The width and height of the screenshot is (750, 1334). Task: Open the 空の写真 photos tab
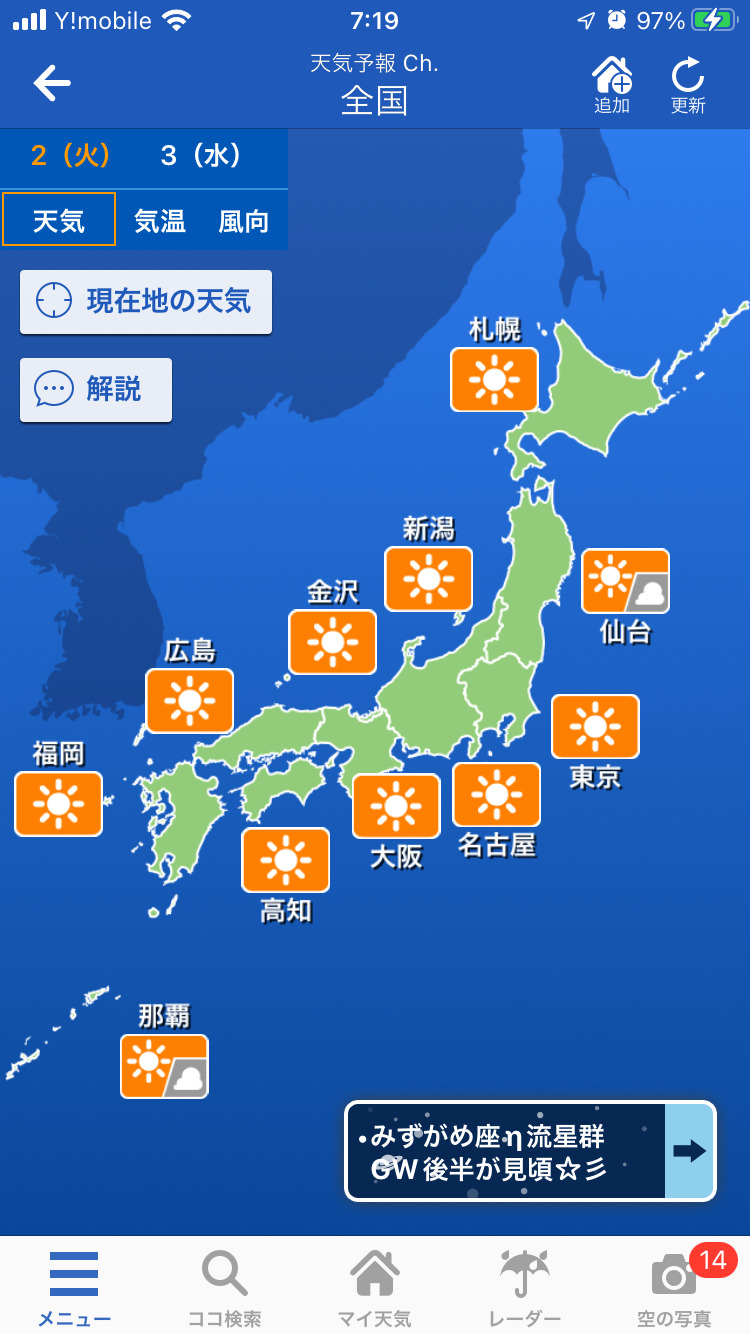(x=675, y=1288)
